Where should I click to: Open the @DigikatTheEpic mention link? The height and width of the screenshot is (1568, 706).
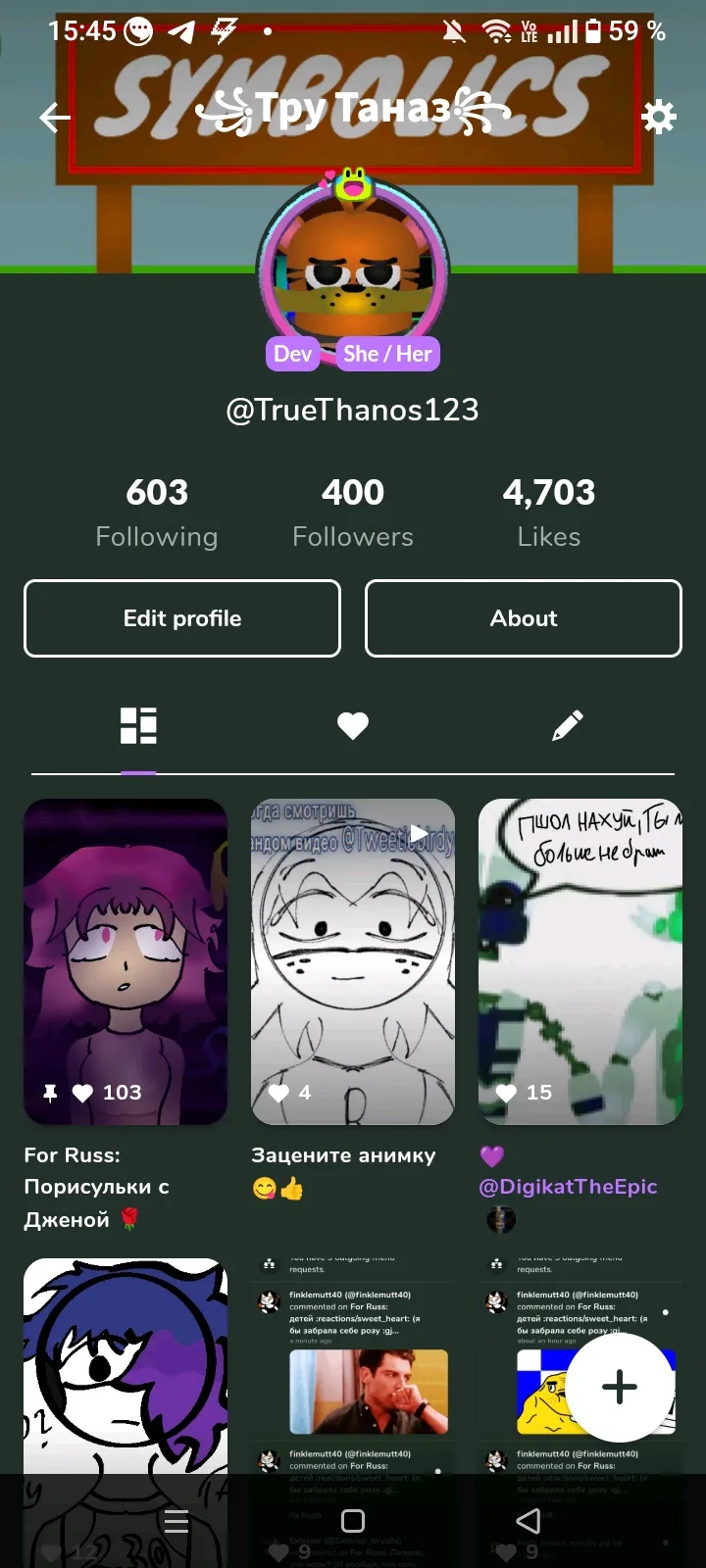click(x=568, y=1186)
